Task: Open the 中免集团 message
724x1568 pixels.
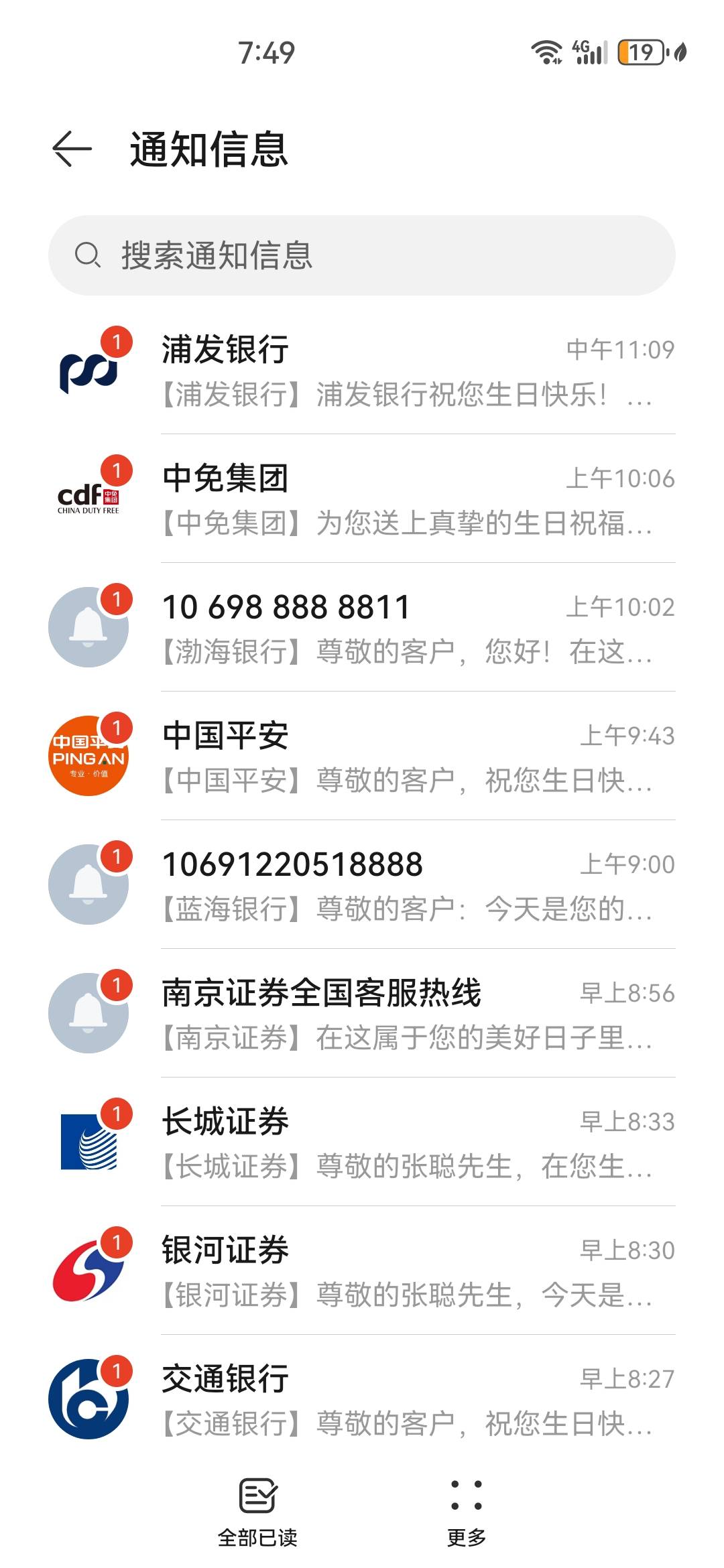Action: [362, 499]
